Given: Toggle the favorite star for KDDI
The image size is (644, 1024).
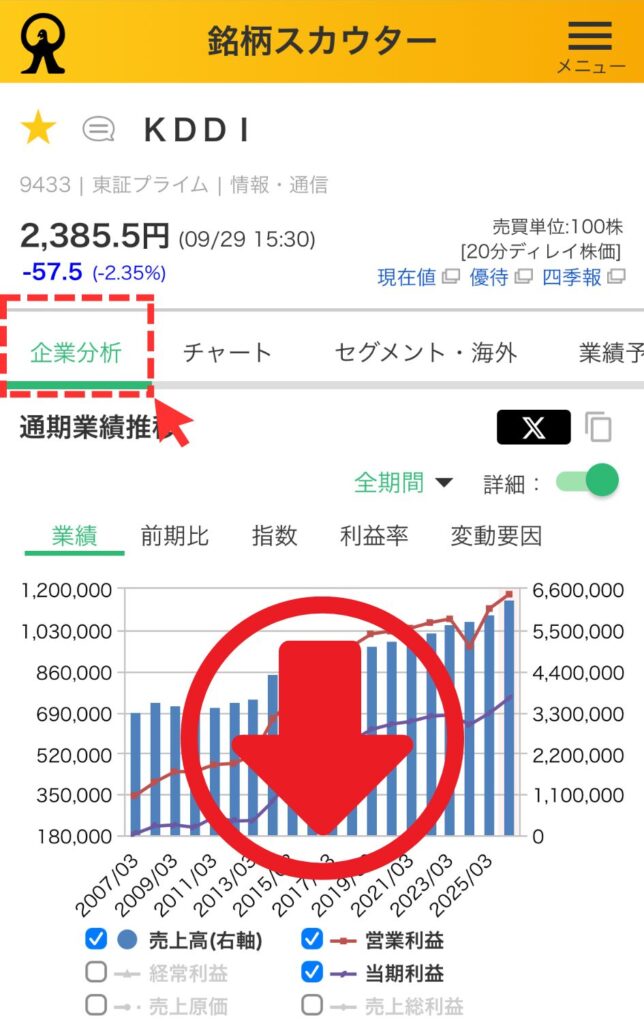Looking at the screenshot, I should tap(39, 129).
